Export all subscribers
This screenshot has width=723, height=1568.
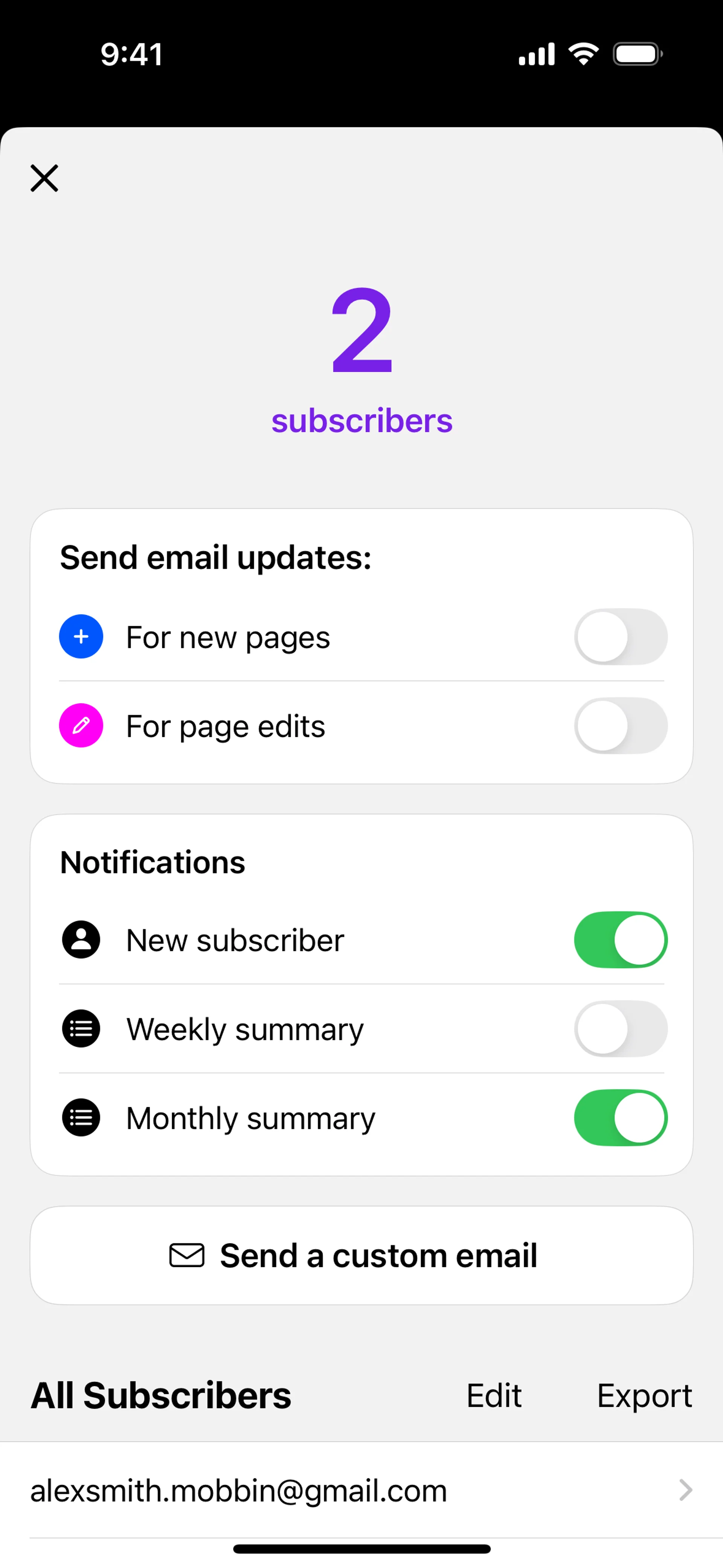point(644,1395)
